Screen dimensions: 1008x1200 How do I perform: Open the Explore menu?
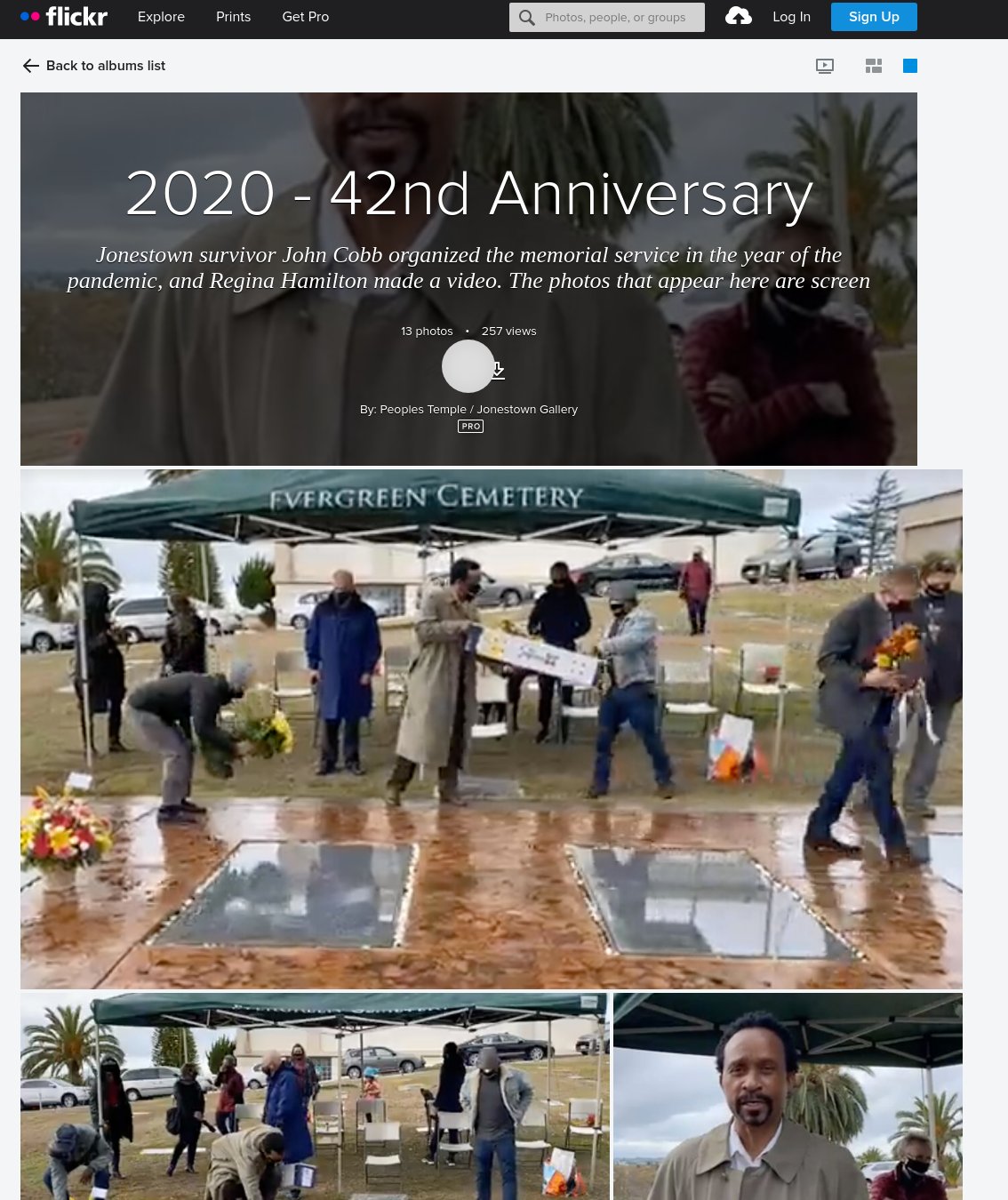click(161, 17)
